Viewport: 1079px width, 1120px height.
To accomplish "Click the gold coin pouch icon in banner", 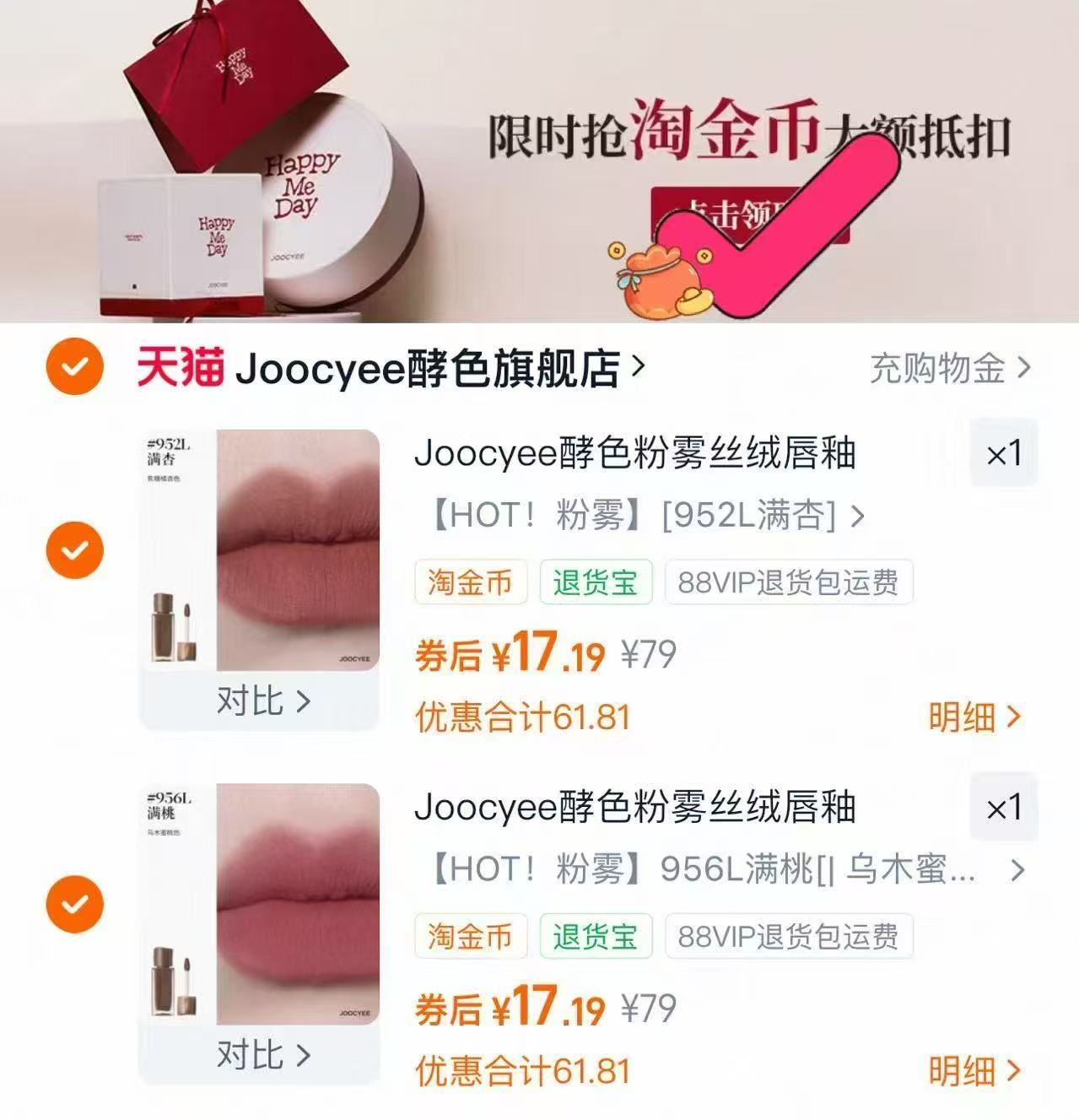I will (663, 279).
